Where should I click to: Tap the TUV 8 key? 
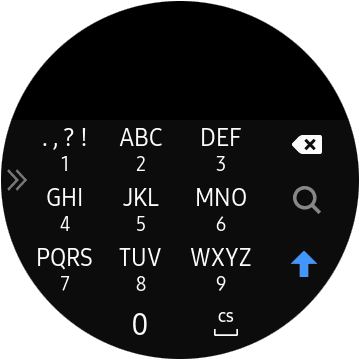[141, 269]
